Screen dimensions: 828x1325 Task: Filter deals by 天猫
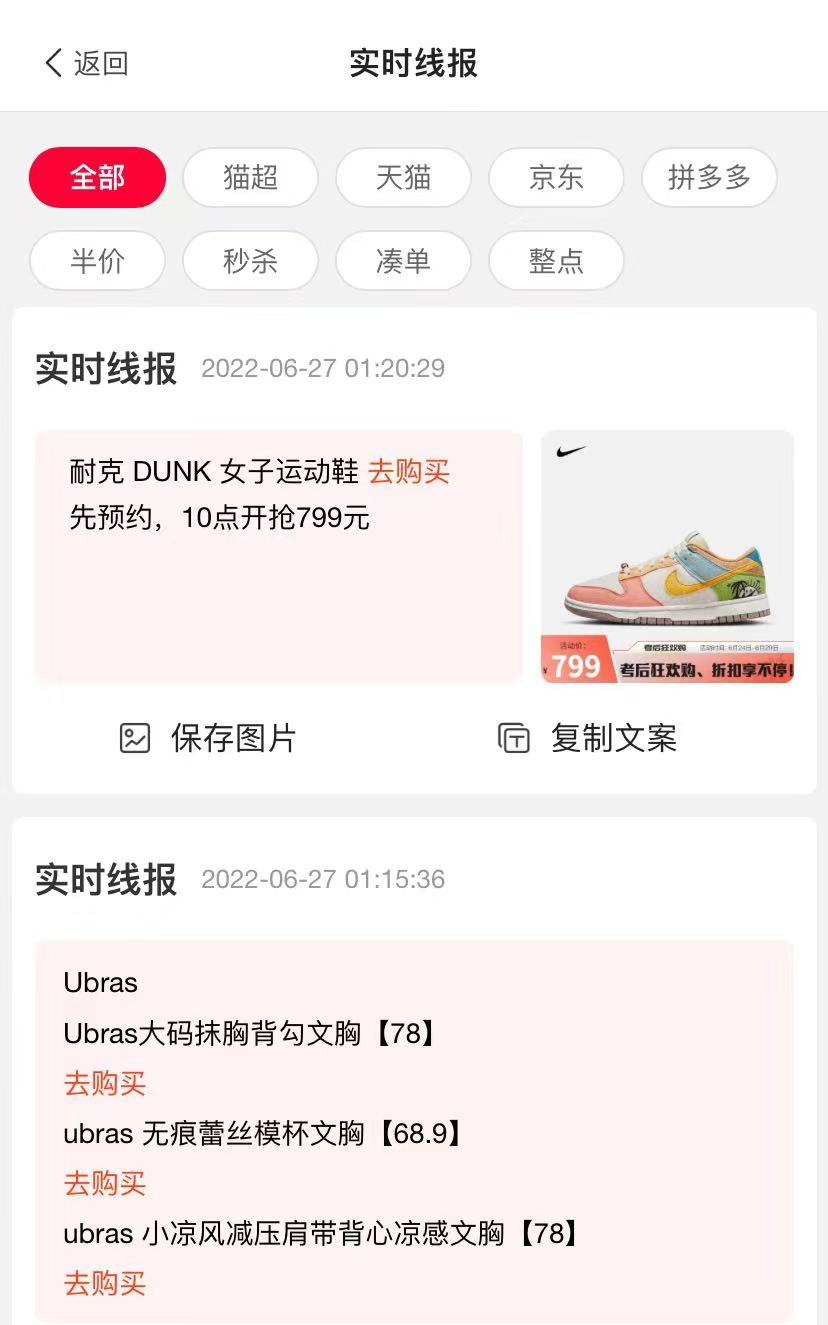click(x=403, y=178)
